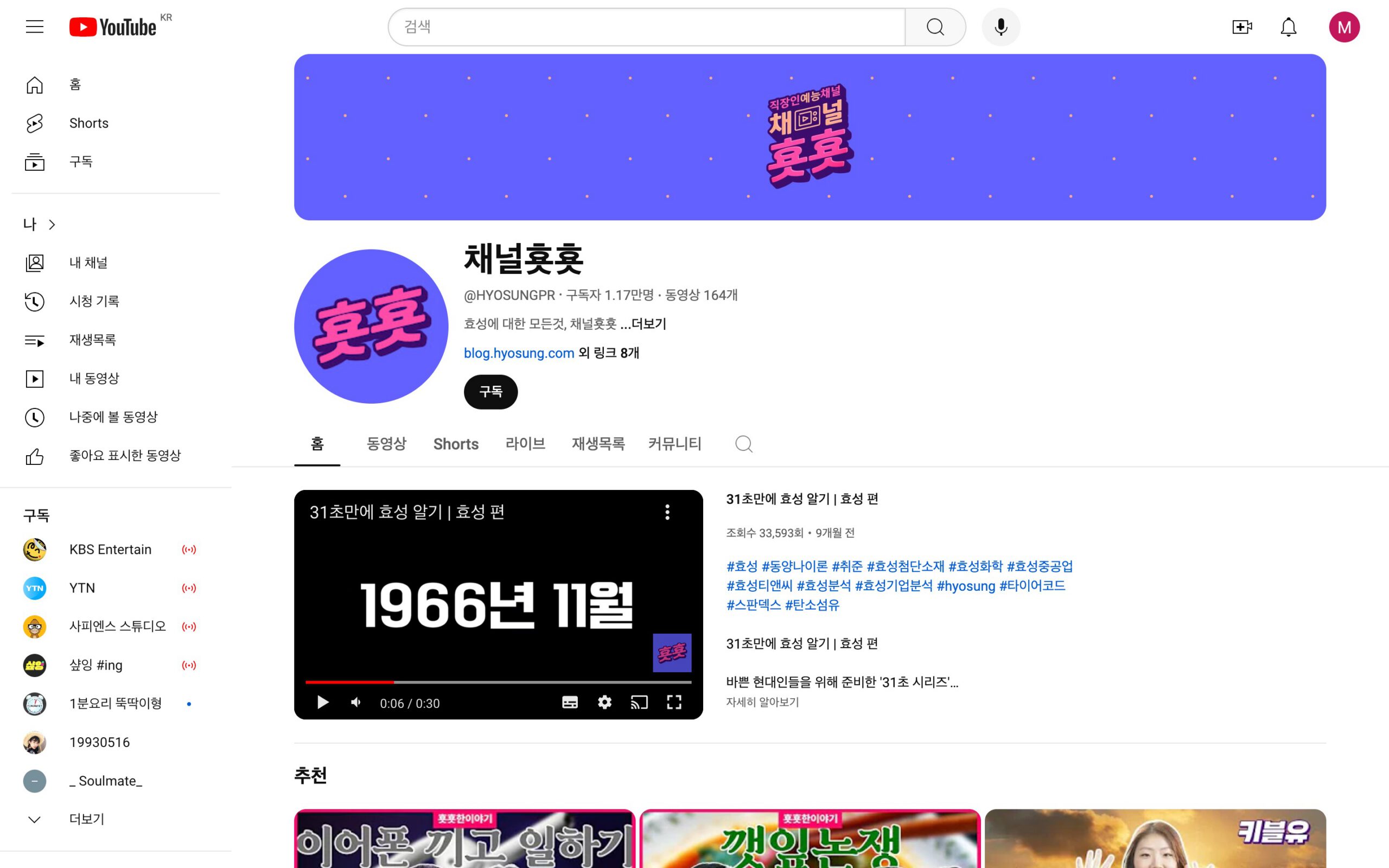This screenshot has height=868, width=1389.
Task: Open the hamburger guide menu
Action: pos(34,27)
